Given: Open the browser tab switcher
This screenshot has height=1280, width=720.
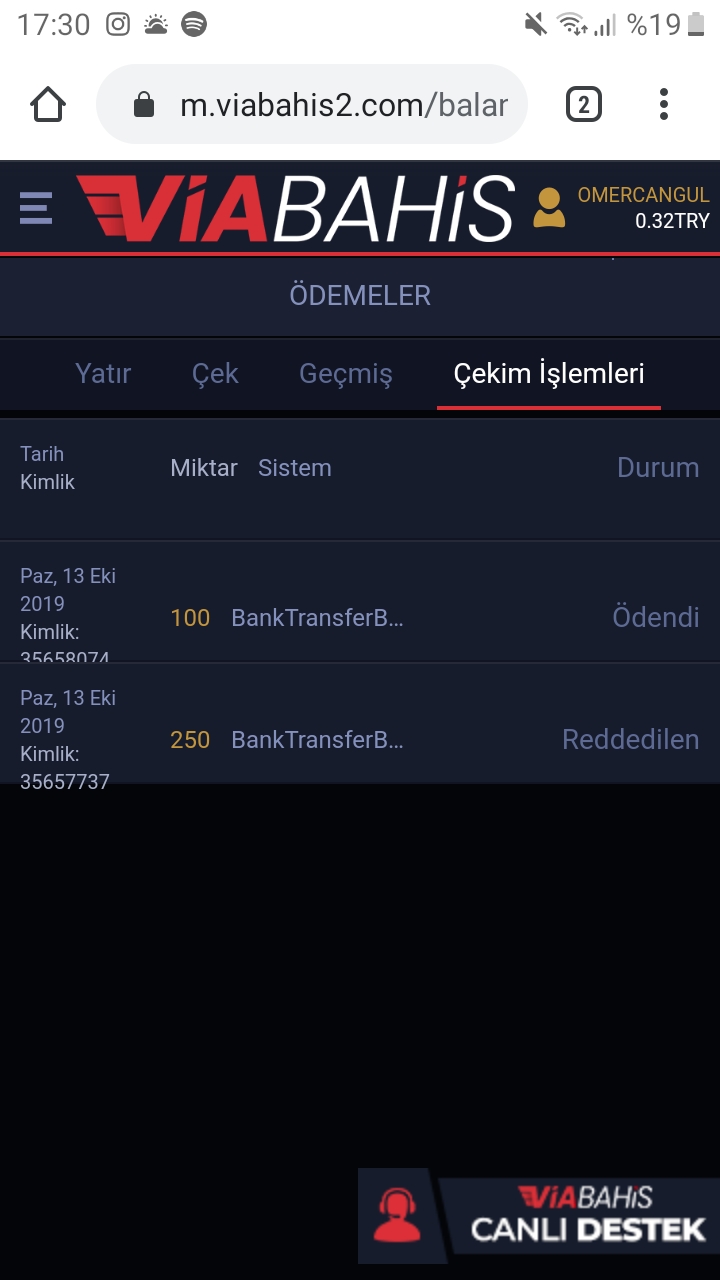Looking at the screenshot, I should [x=584, y=104].
